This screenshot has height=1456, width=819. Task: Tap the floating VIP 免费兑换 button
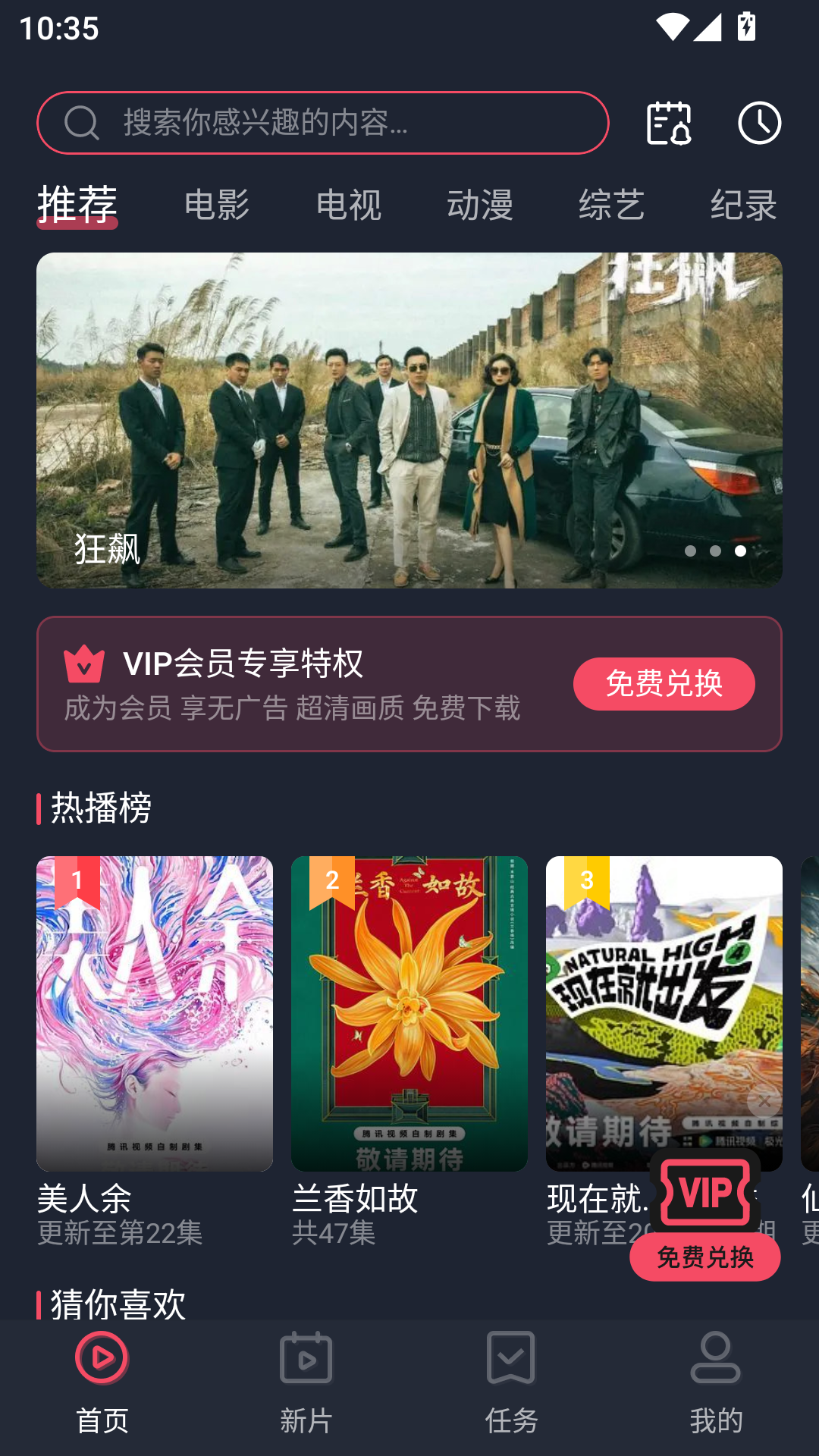(x=705, y=1257)
